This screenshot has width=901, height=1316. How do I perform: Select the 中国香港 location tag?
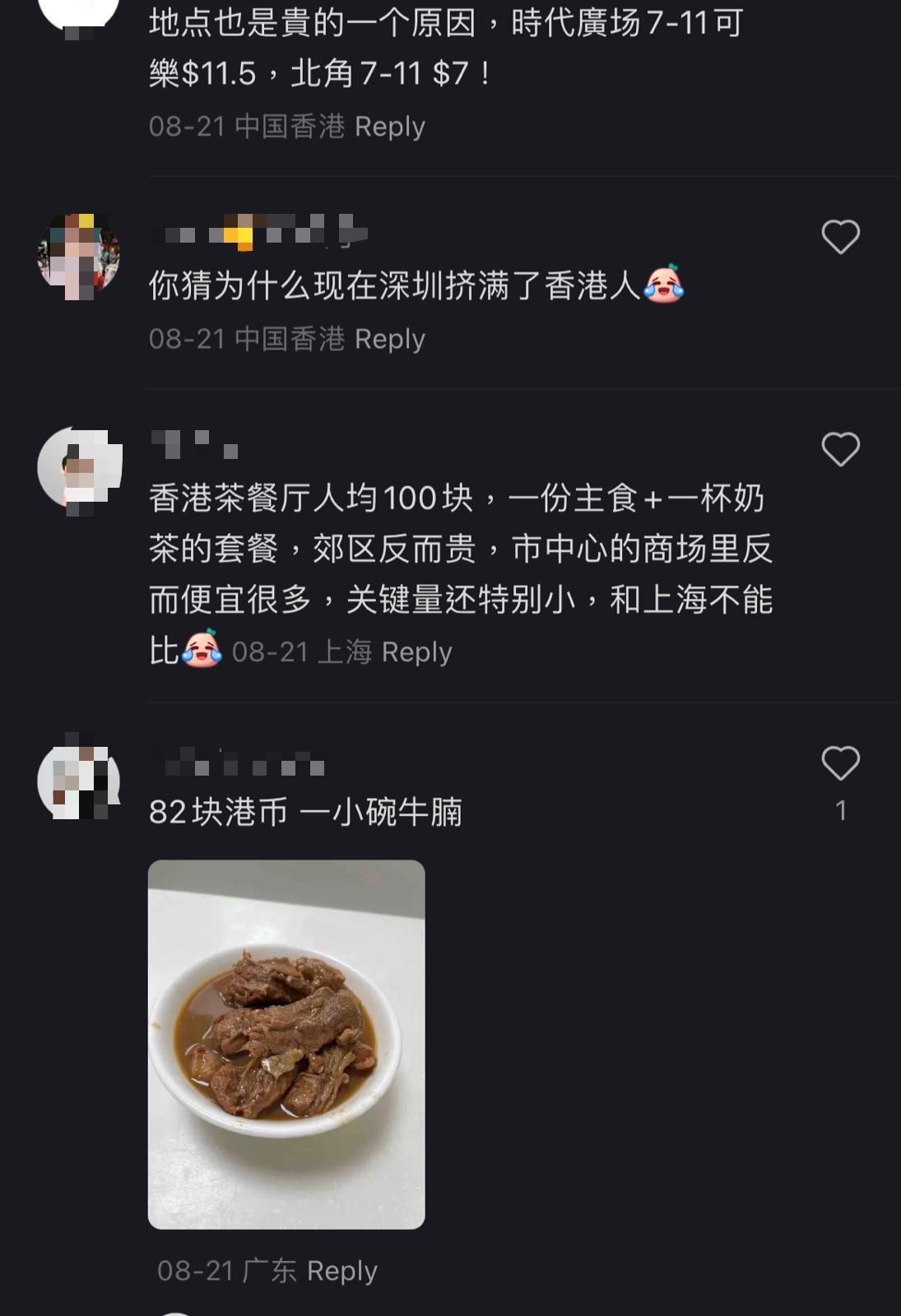click(x=292, y=337)
